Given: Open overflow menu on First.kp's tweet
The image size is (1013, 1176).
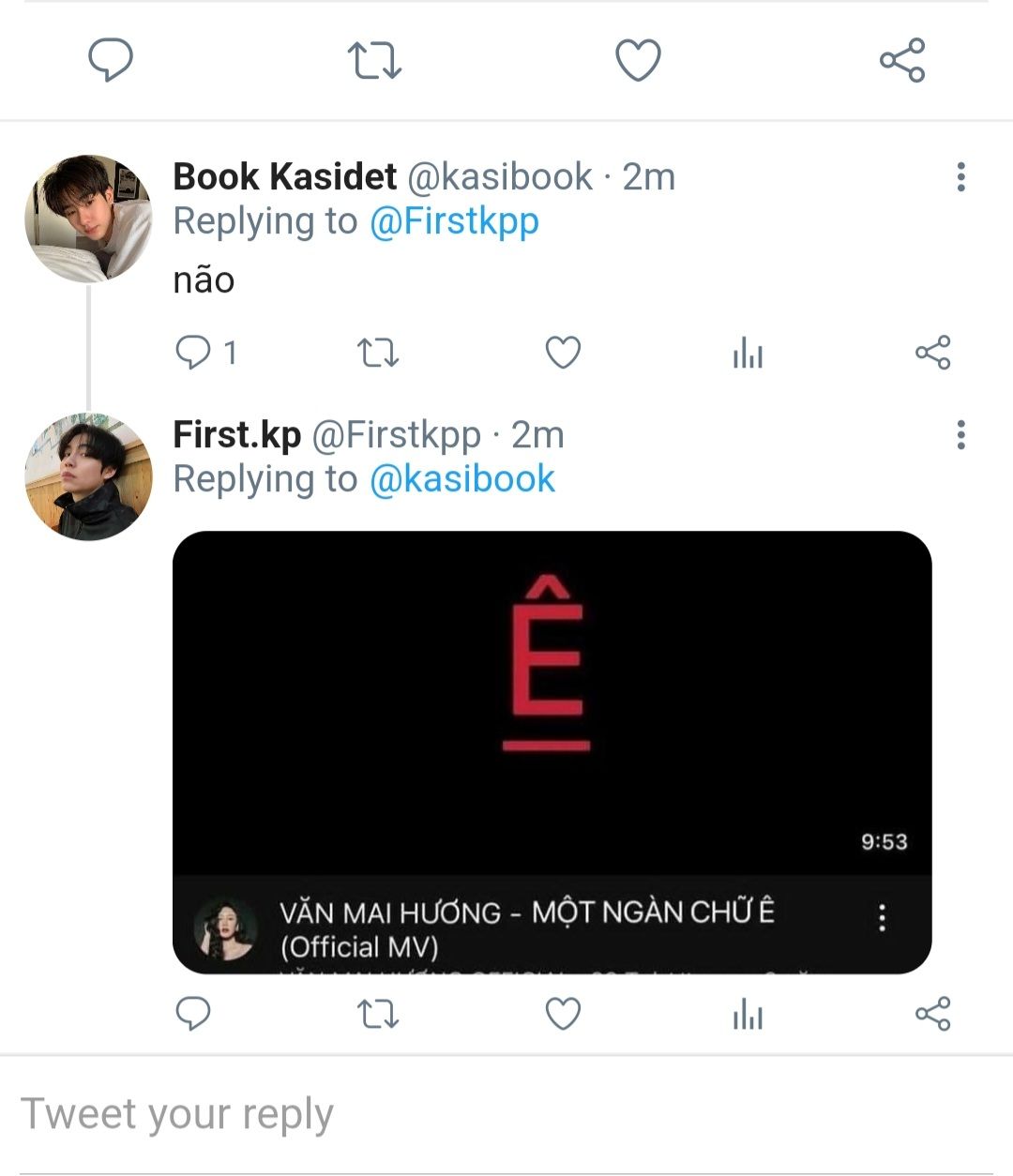Looking at the screenshot, I should (x=960, y=435).
